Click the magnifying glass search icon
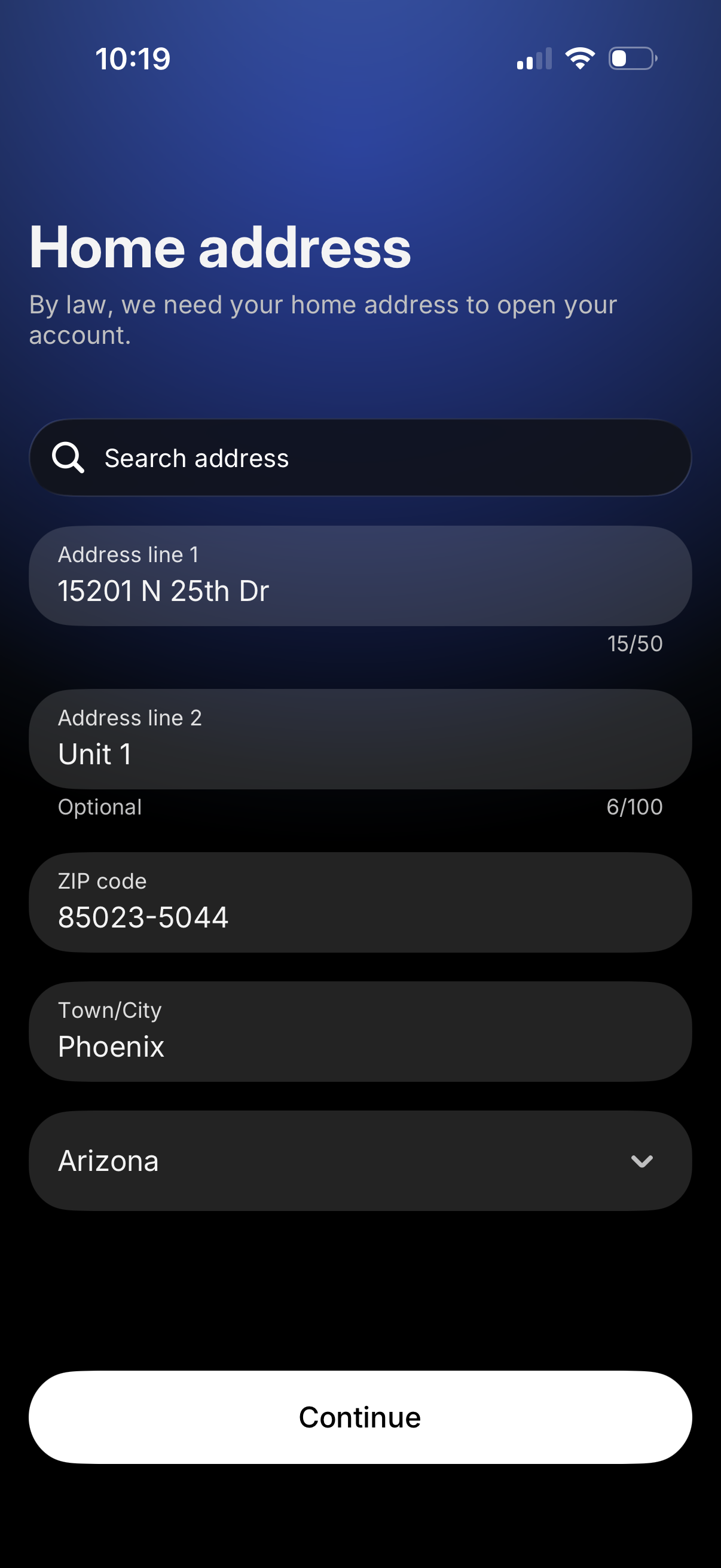 tap(69, 457)
